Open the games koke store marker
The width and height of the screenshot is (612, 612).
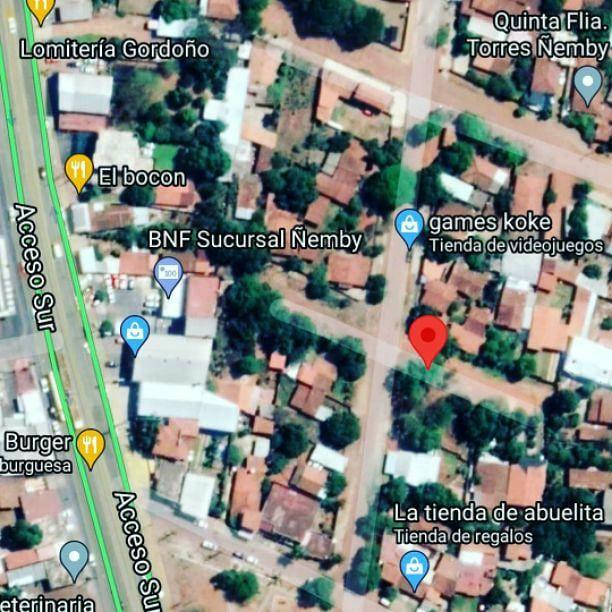[409, 226]
